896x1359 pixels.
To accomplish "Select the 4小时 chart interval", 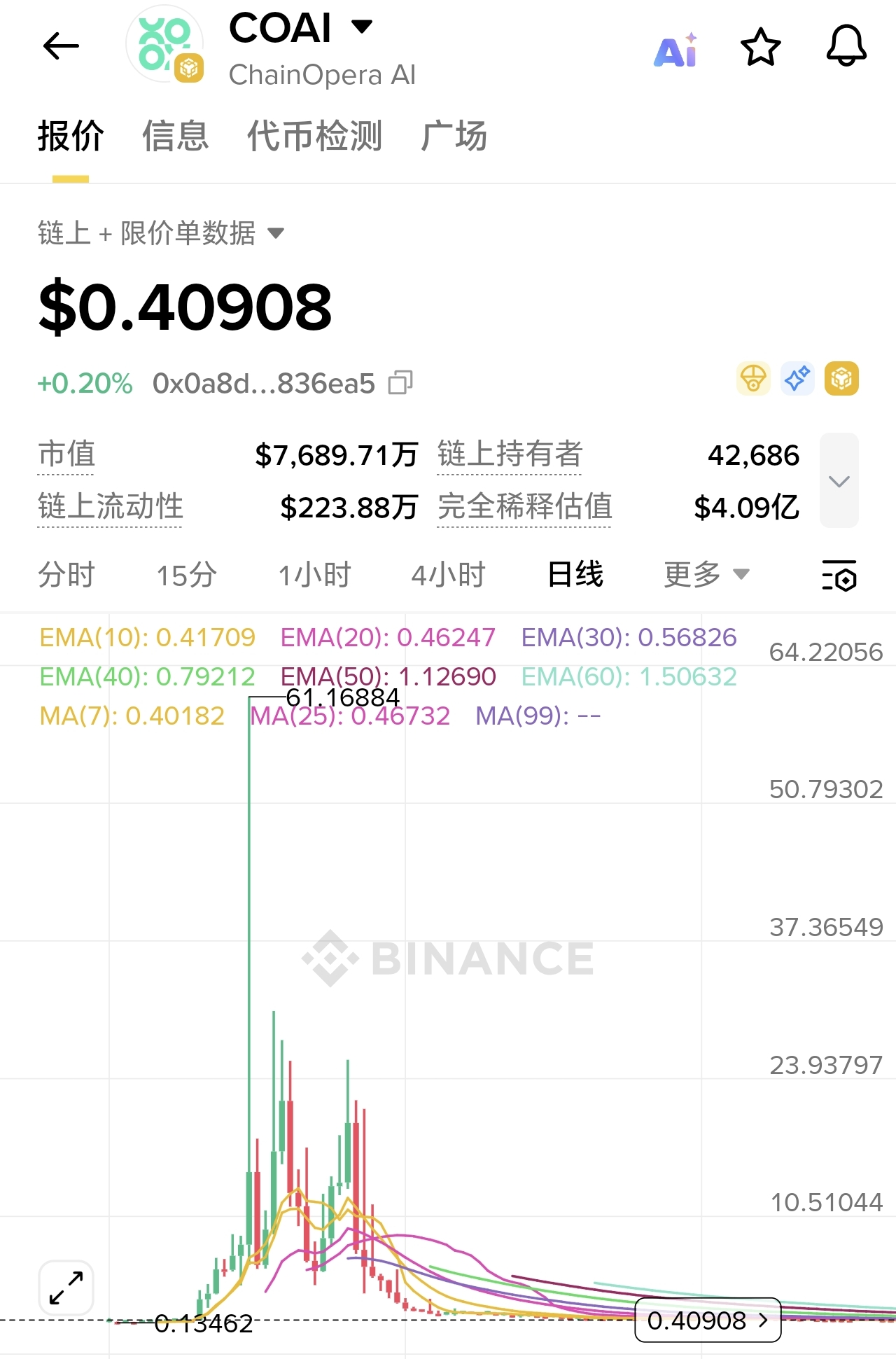I will point(448,575).
